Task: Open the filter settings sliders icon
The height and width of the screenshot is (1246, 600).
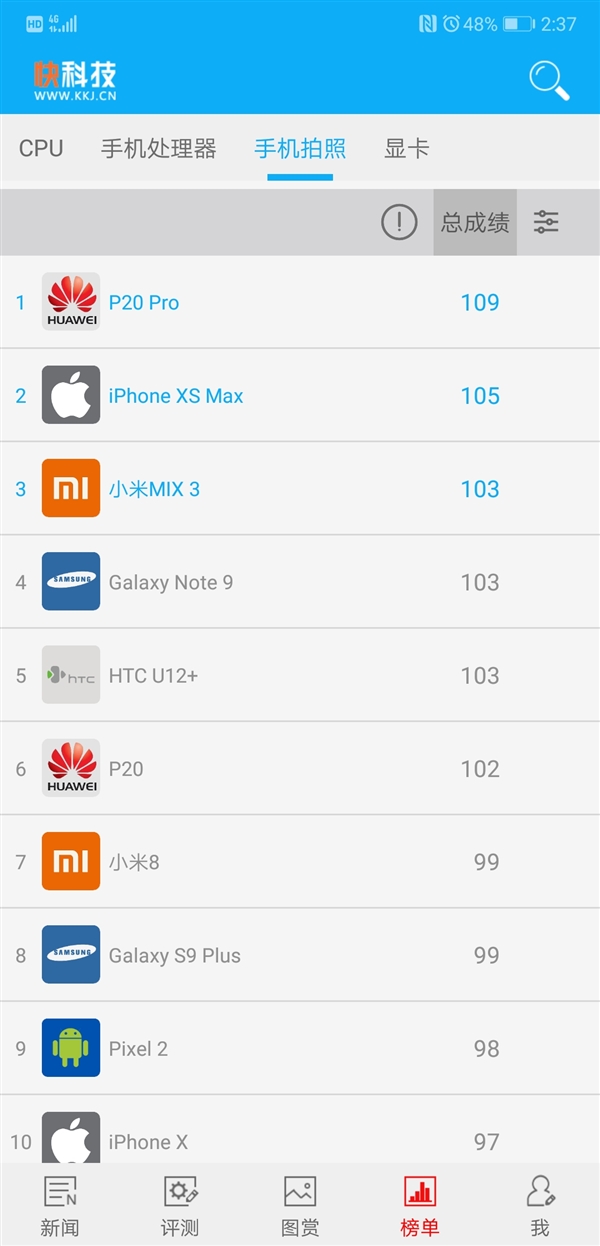Action: click(x=546, y=222)
